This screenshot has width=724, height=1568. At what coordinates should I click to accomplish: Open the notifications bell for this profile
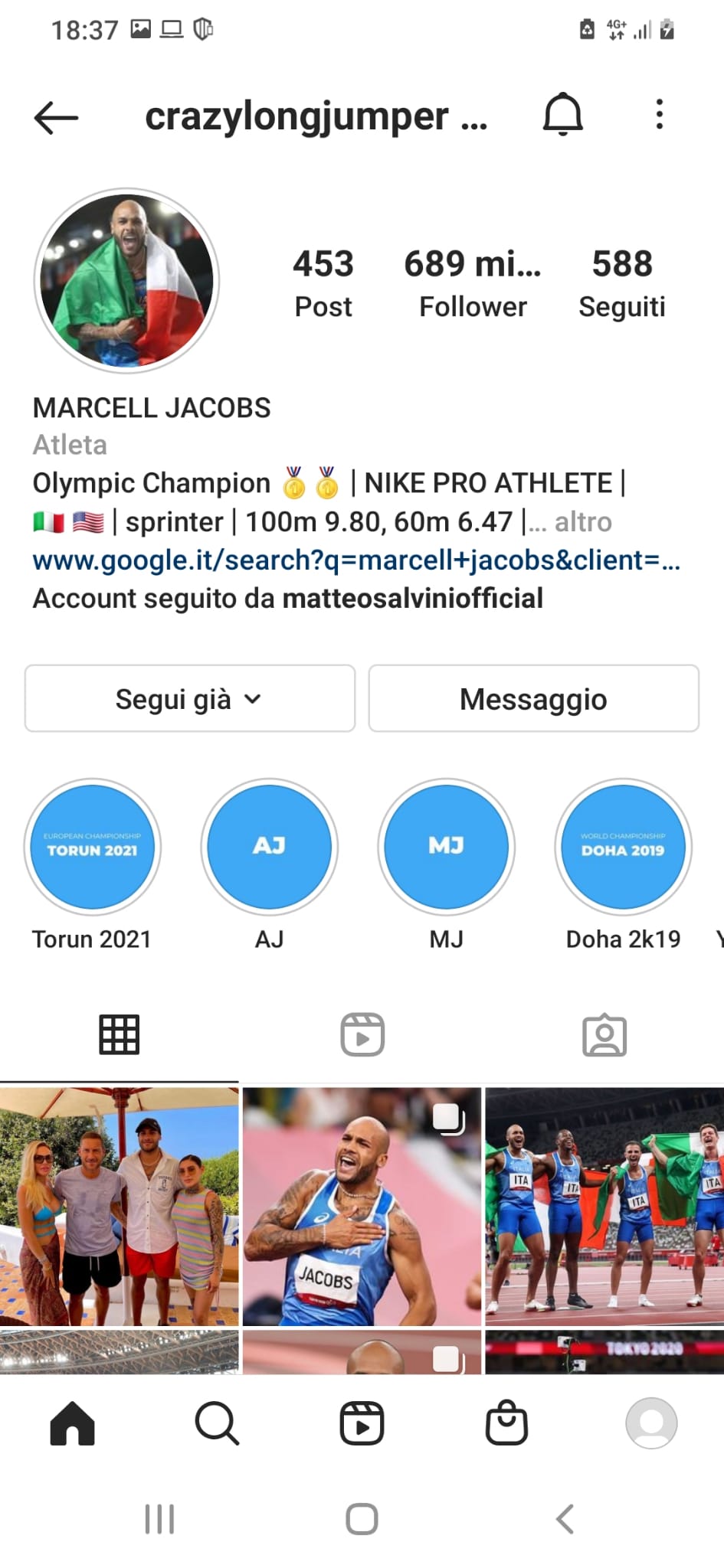[563, 115]
